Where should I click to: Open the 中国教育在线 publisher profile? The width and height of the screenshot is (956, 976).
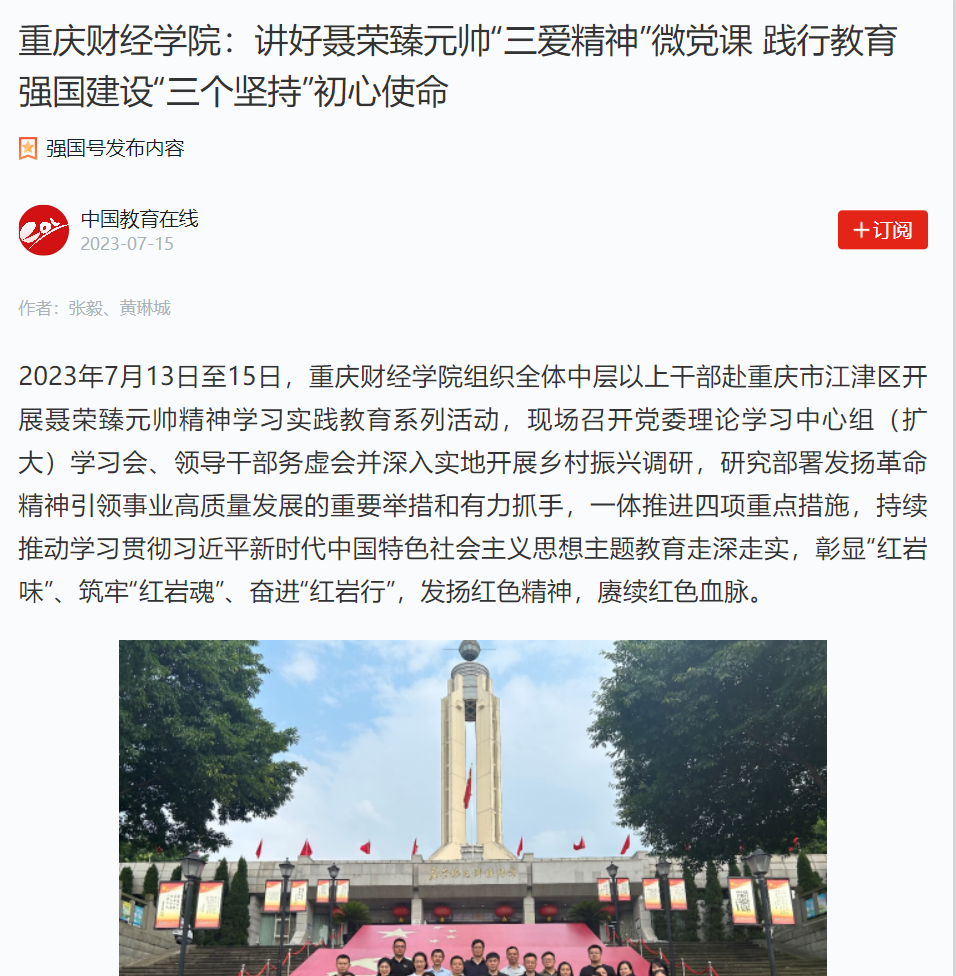139,219
